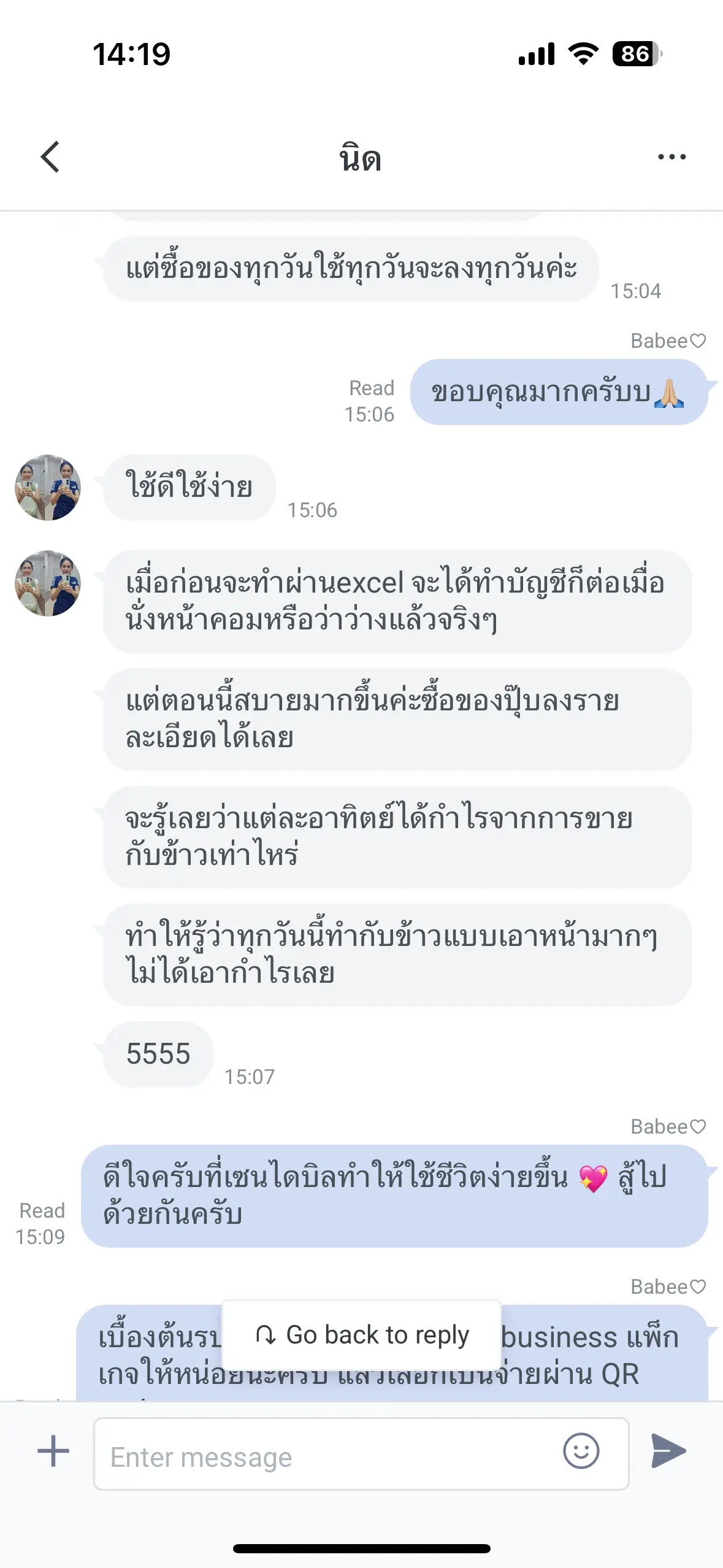Send the message with the arrow icon
Screen dimensions: 723x1568
click(x=668, y=1451)
